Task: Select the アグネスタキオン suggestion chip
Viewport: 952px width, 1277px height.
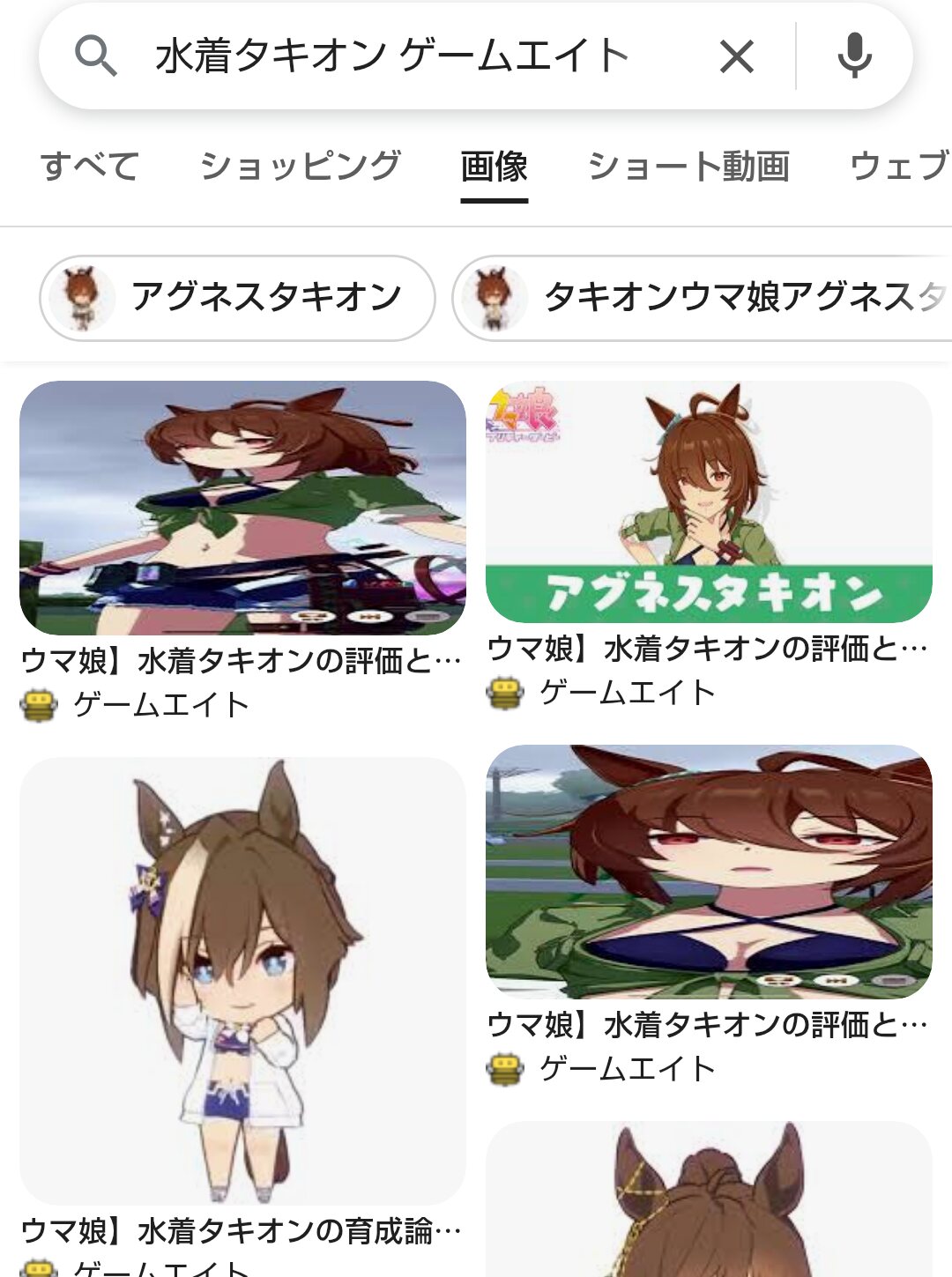Action: pyautogui.click(x=238, y=298)
